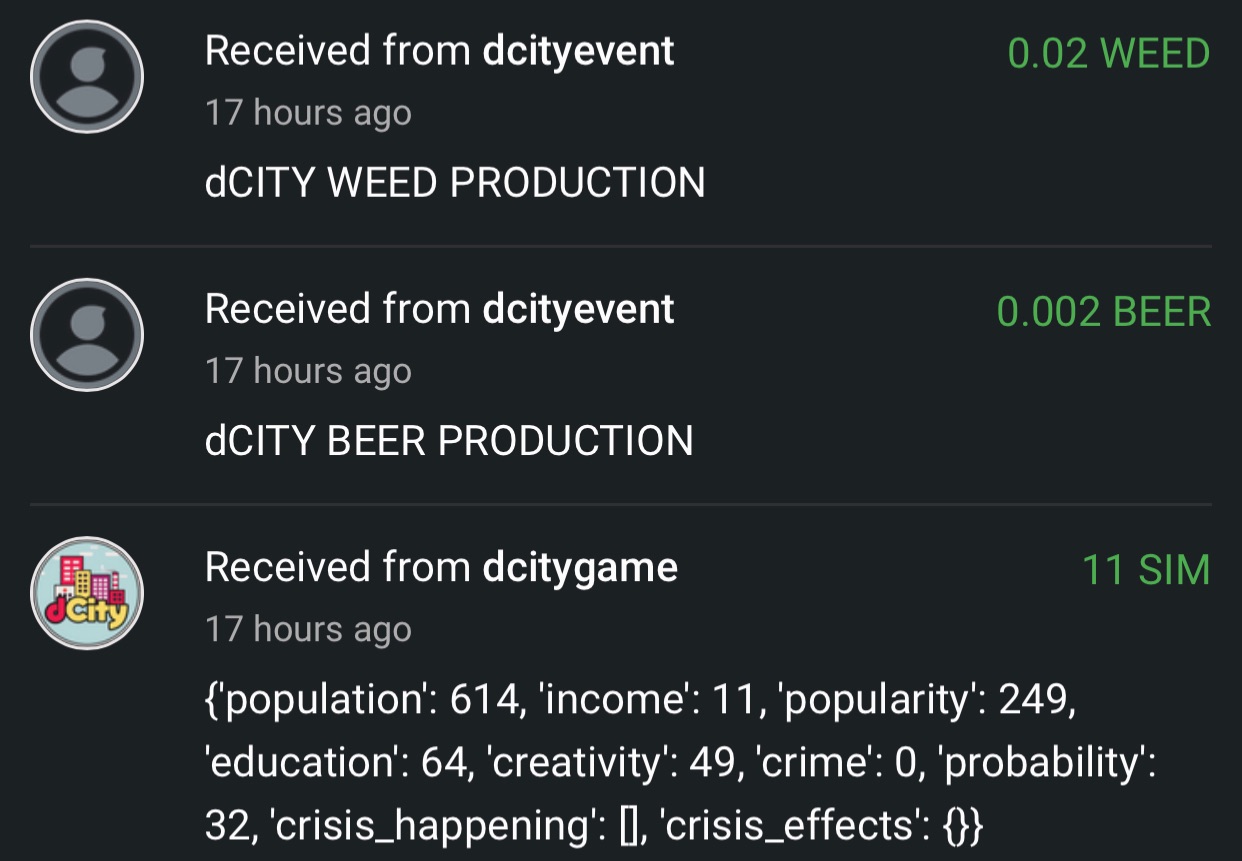This screenshot has height=861, width=1242.
Task: Tap the dCity avatar of dcitygame
Action: tap(87, 593)
